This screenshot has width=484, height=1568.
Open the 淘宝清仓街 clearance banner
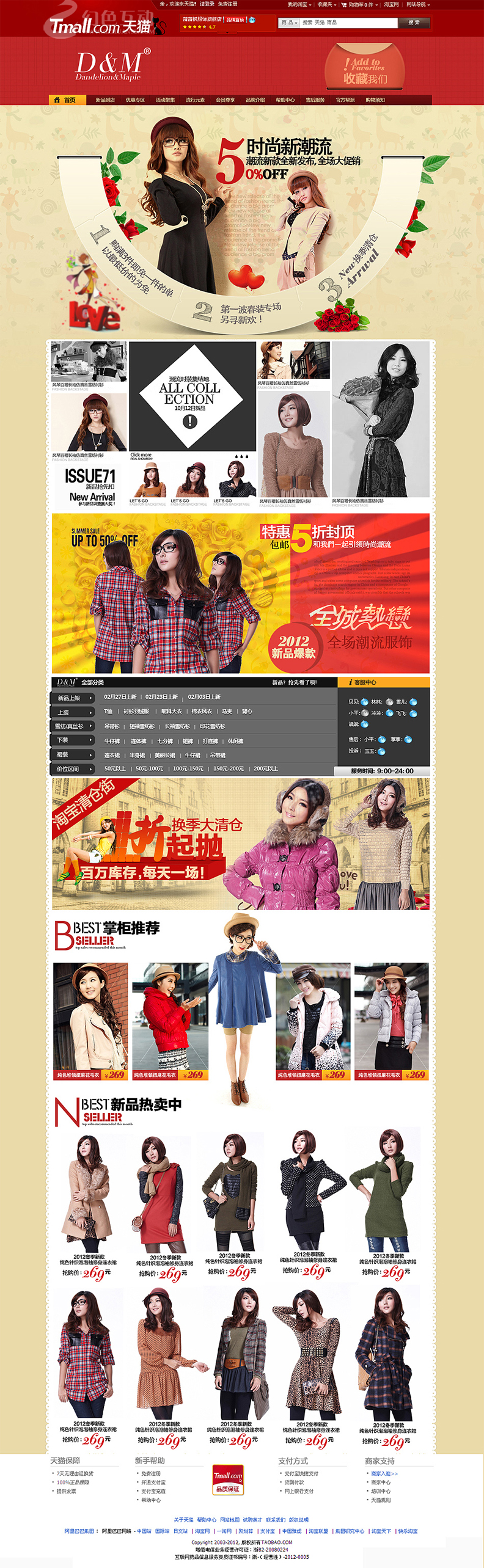point(240,844)
